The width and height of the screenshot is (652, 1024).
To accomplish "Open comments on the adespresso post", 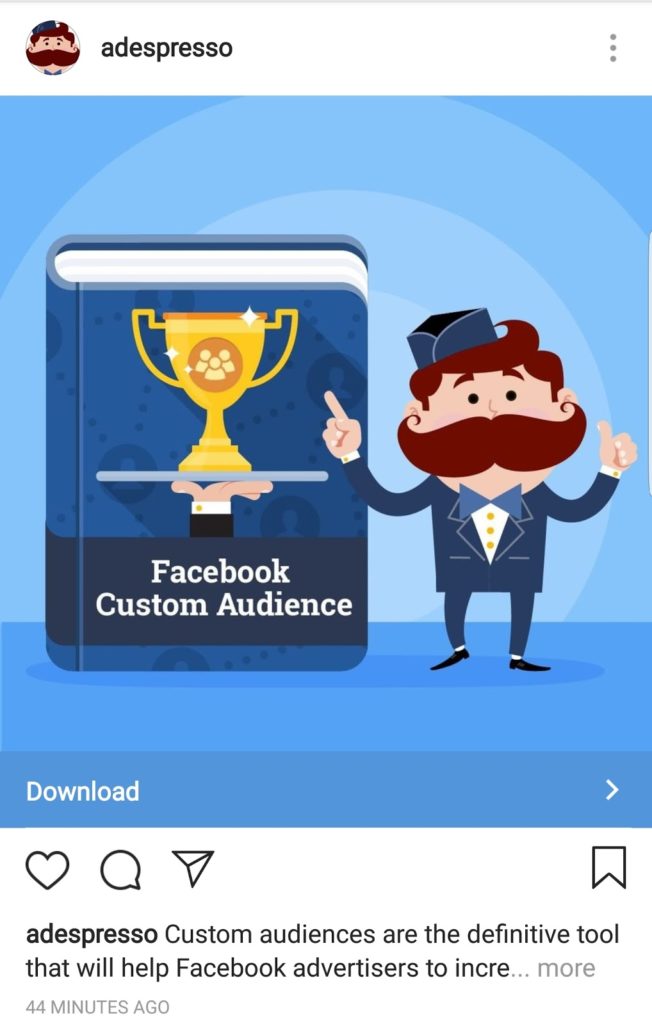I will click(x=121, y=869).
